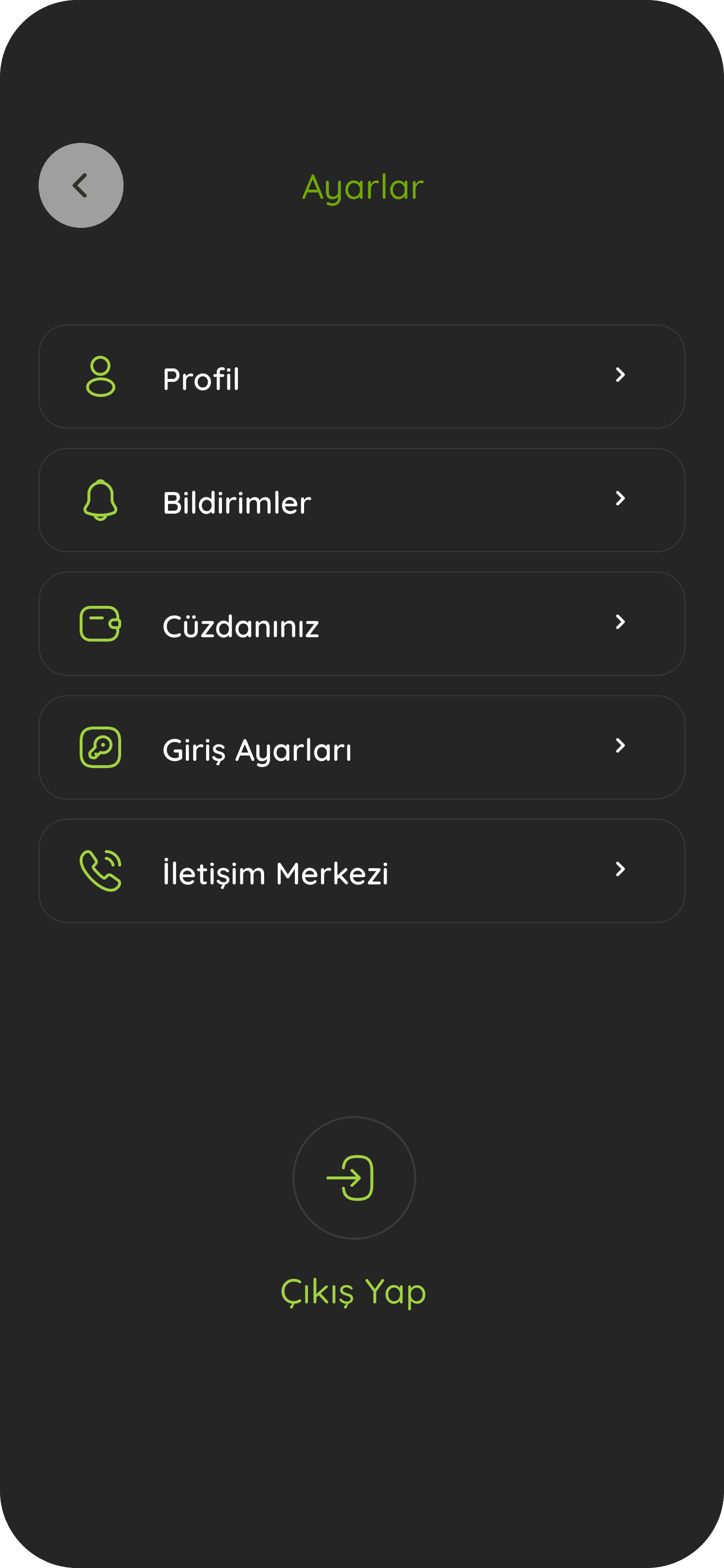Open the İletişim Merkezi row

coord(362,871)
